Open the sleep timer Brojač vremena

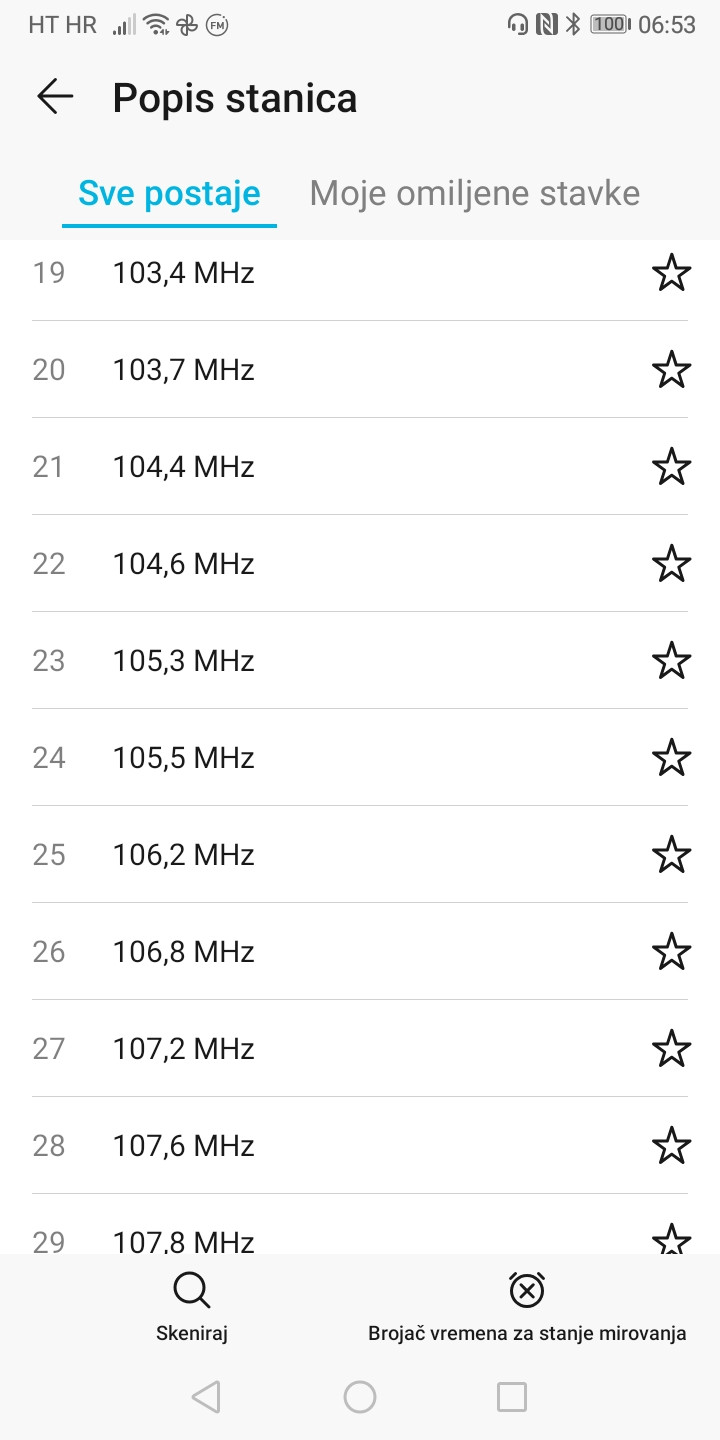[x=527, y=1308]
